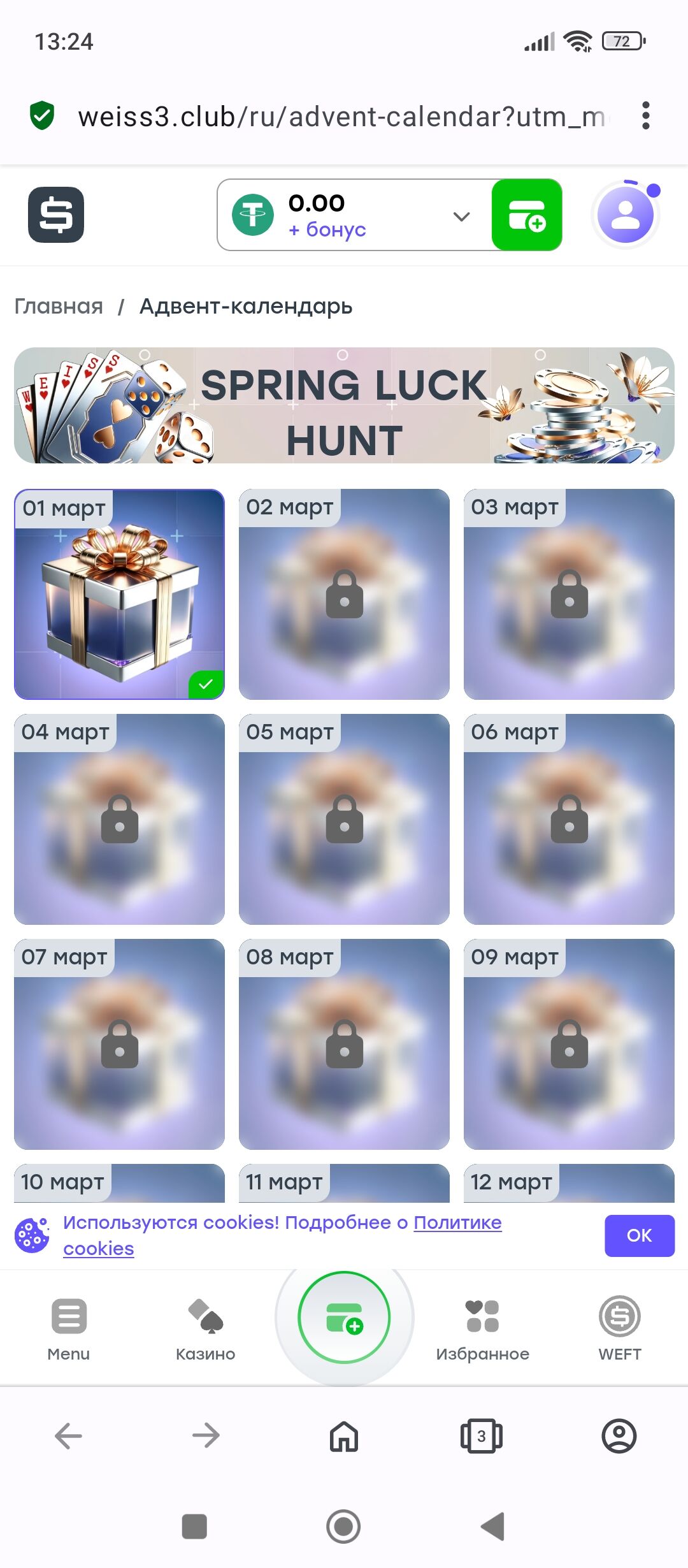The width and height of the screenshot is (688, 1568).
Task: Expand the 0.00 balance dropdown
Action: pyautogui.click(x=461, y=216)
